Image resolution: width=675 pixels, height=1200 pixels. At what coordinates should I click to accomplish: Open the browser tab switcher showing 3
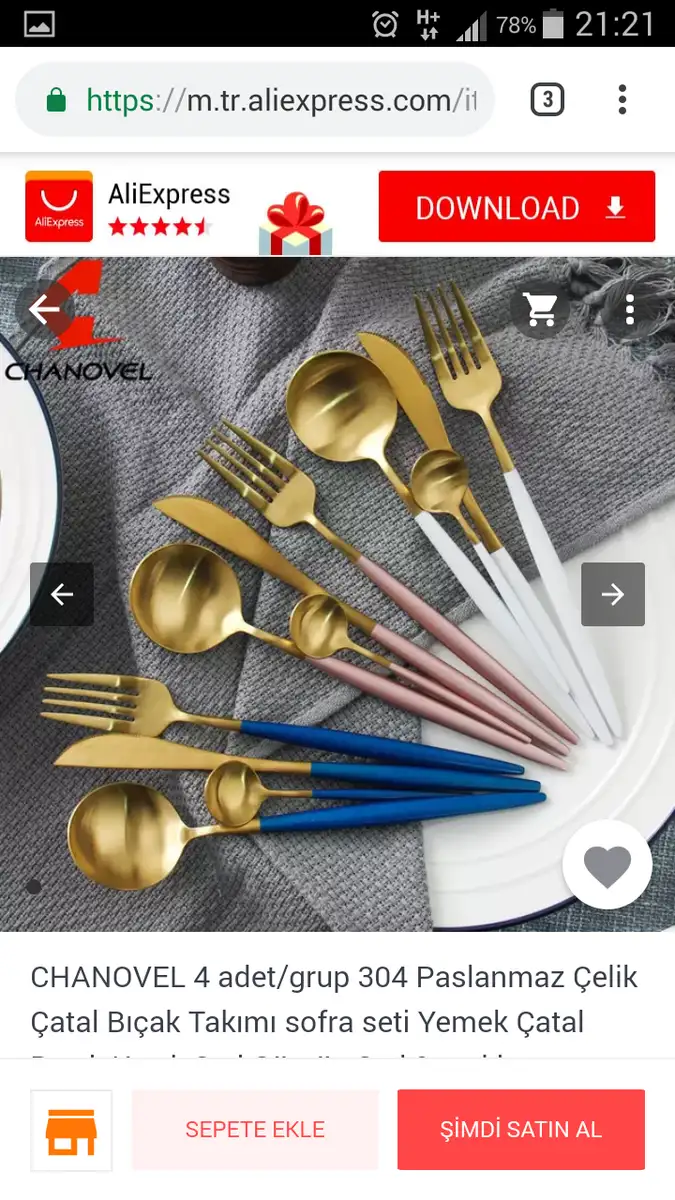coord(547,100)
